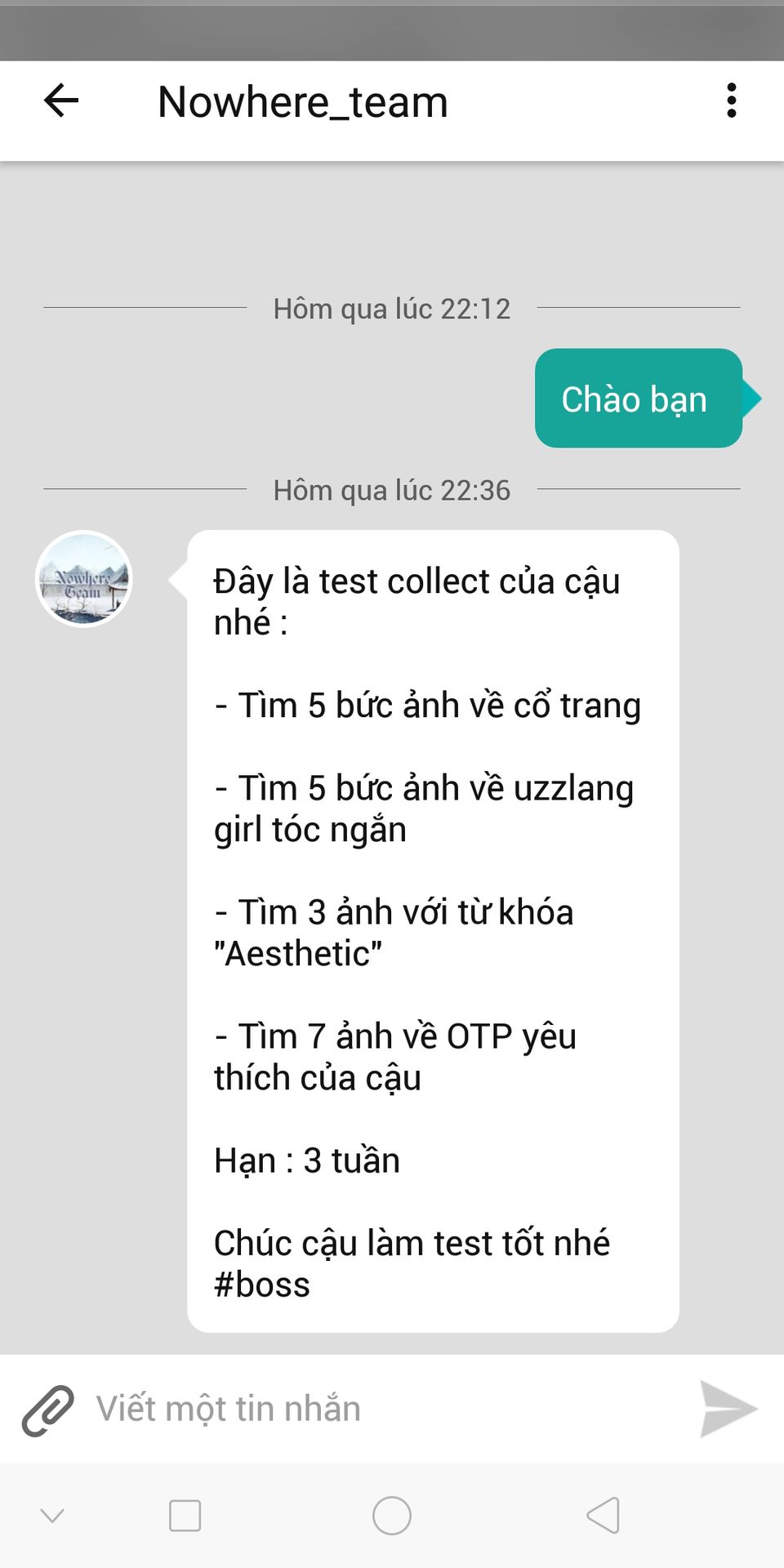Open the Nowhere_team profile avatar
The image size is (784, 1568).
coord(83,579)
